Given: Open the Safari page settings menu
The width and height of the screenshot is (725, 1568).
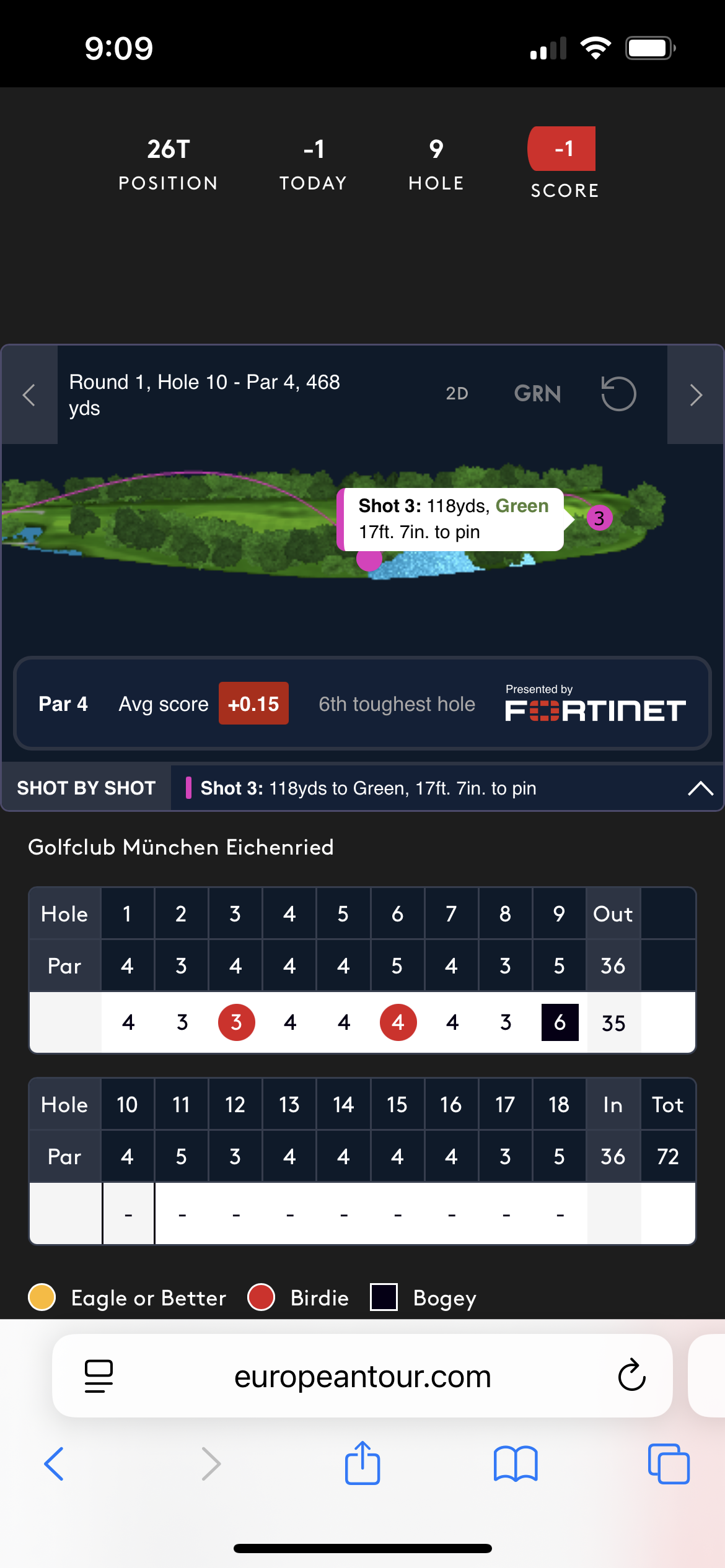Looking at the screenshot, I should click(x=99, y=1376).
